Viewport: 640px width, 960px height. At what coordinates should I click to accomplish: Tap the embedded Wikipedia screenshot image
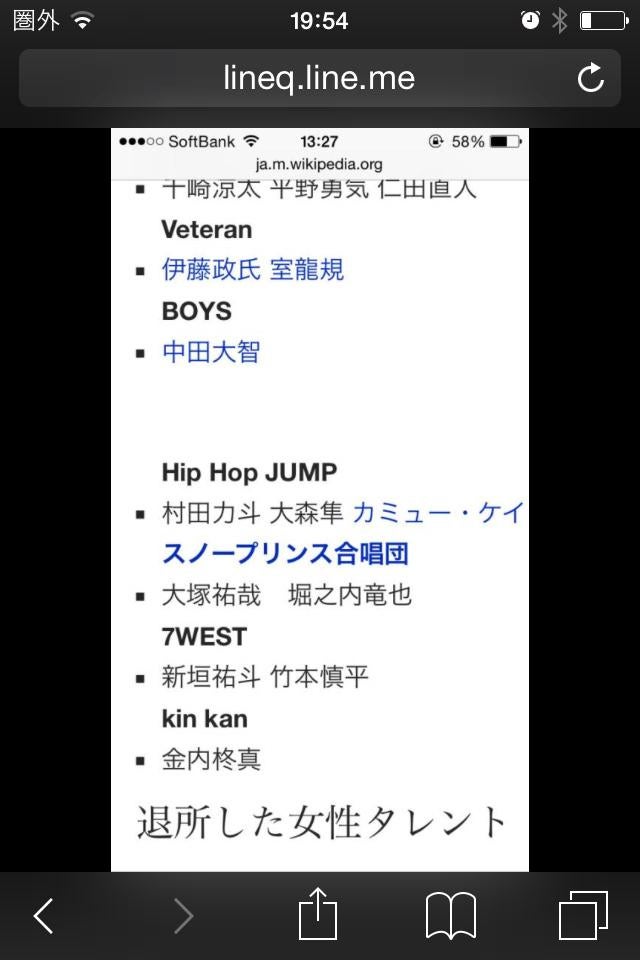pos(320,500)
